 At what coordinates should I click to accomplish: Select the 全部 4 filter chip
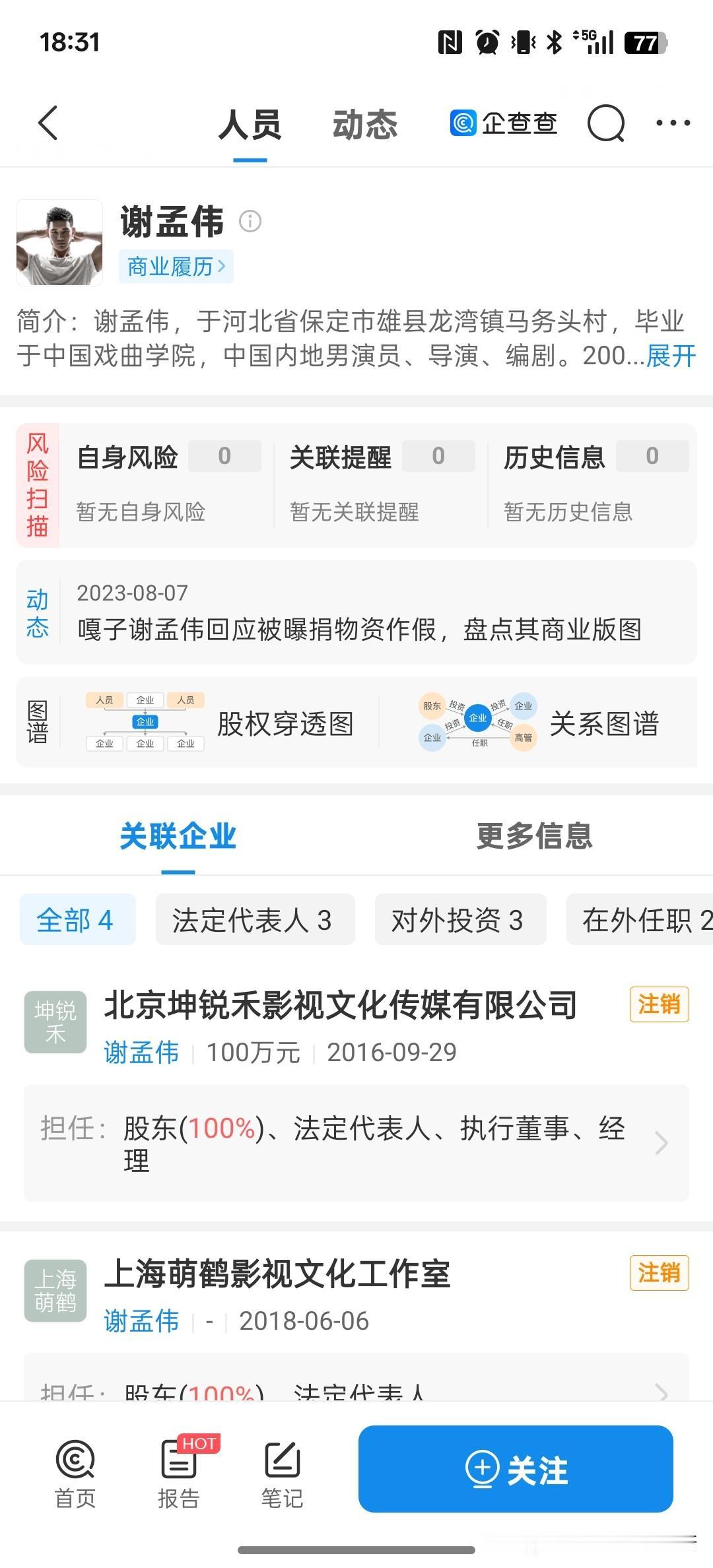(77, 919)
